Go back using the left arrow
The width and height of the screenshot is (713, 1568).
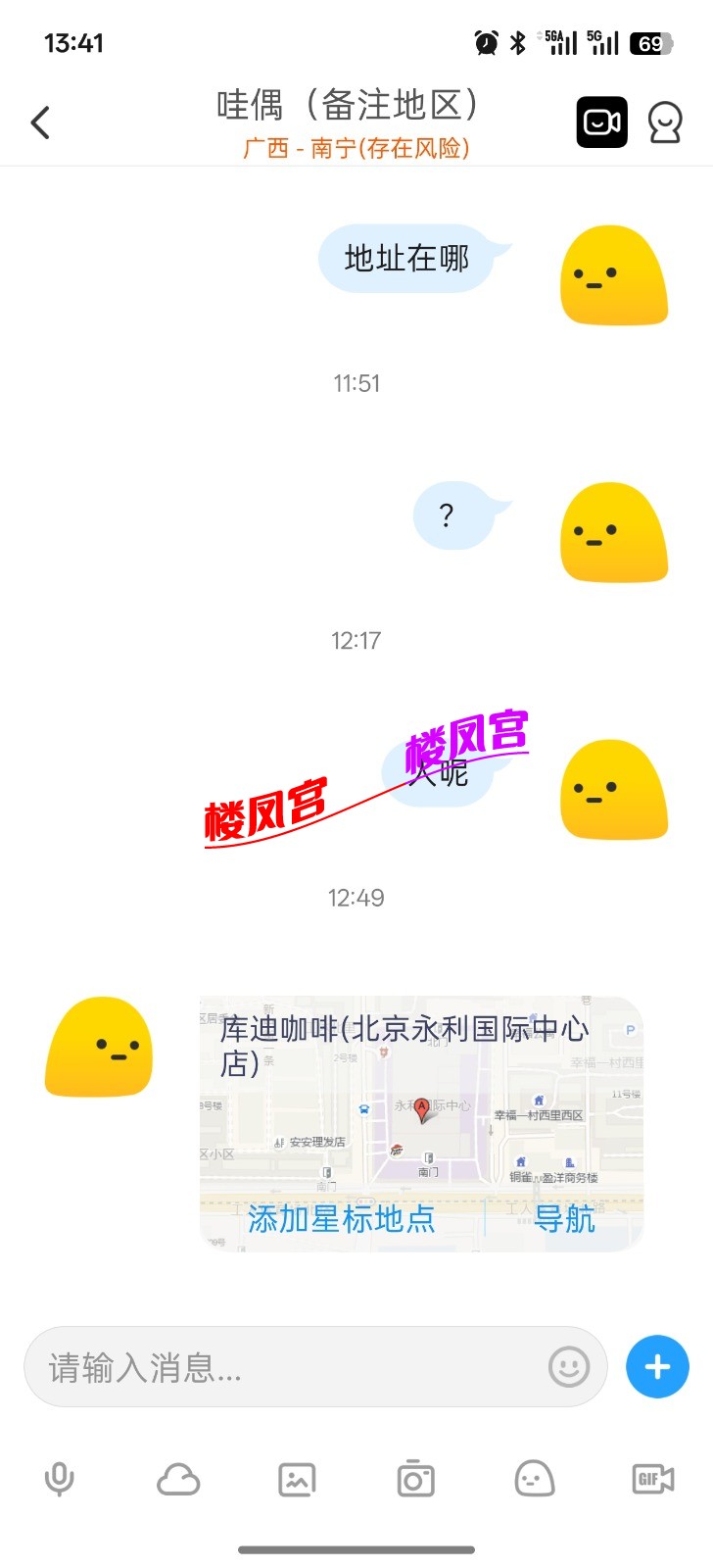39,122
